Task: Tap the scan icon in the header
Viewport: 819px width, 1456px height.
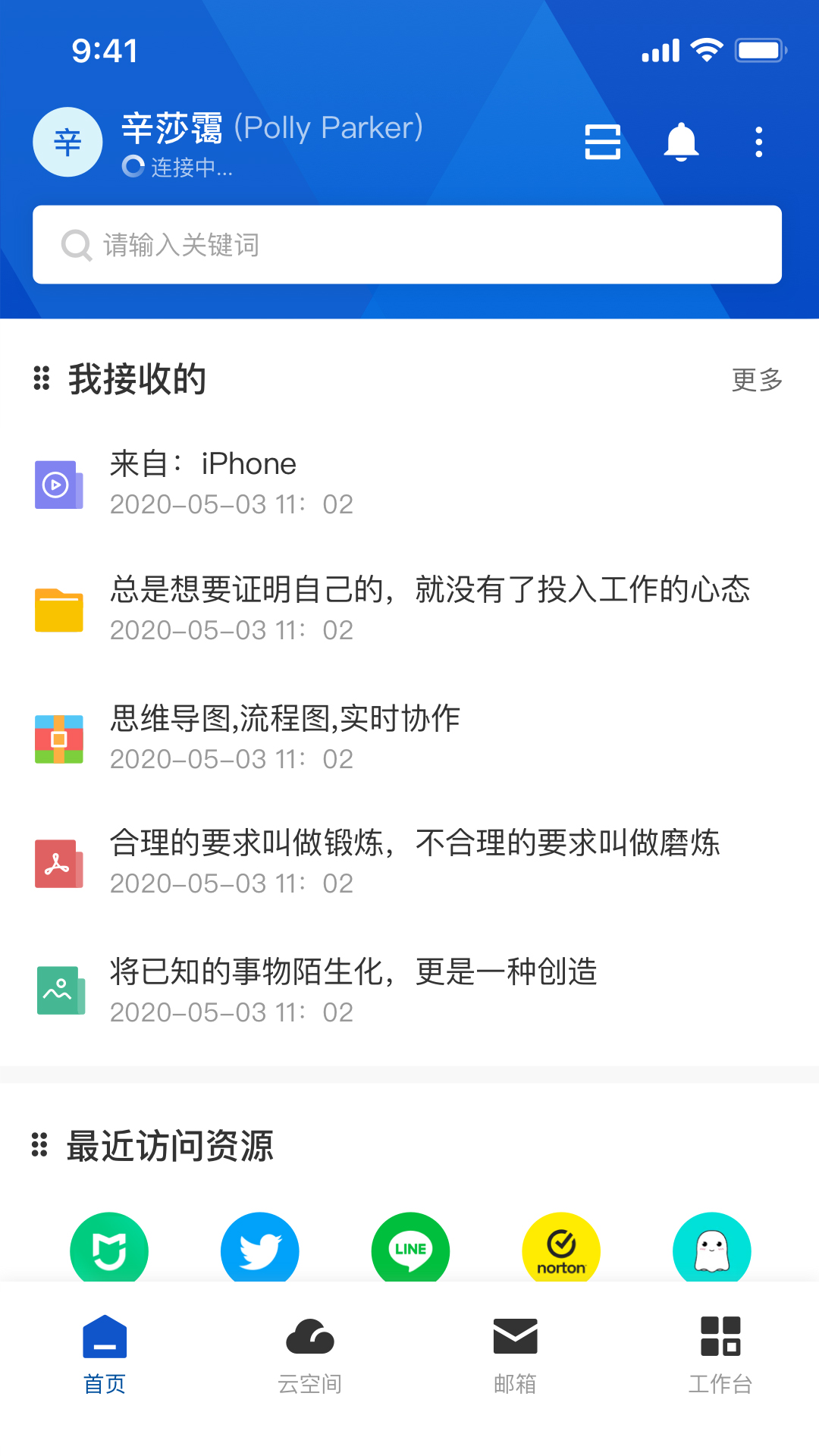Action: point(601,142)
